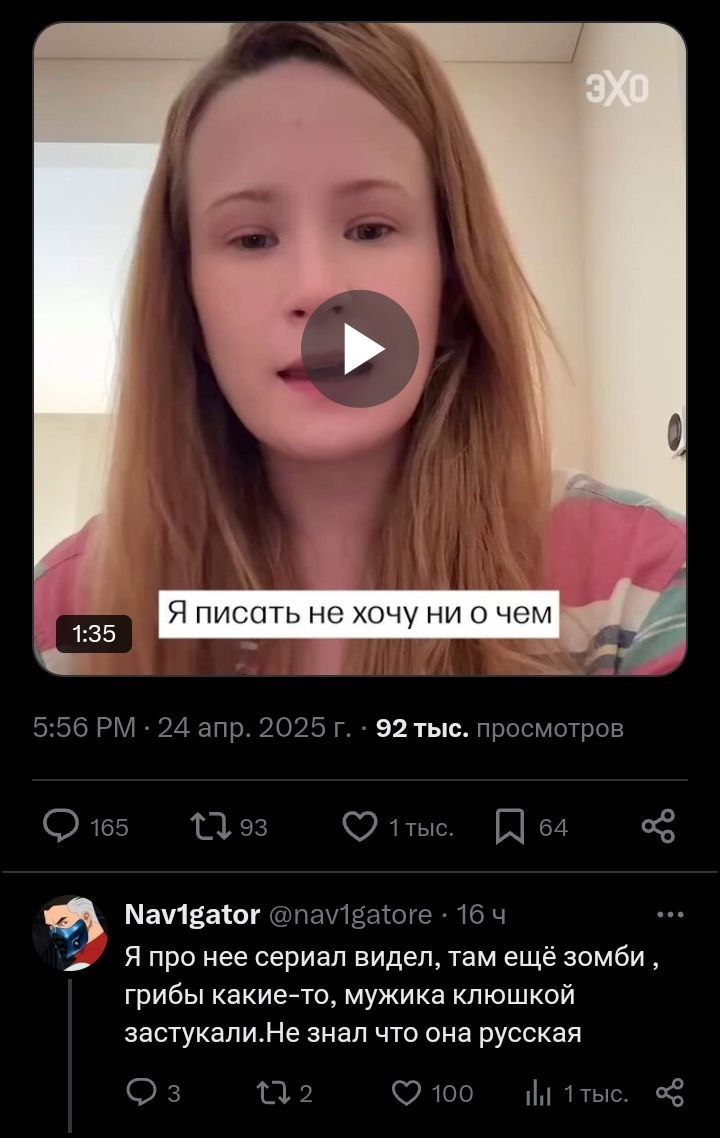The width and height of the screenshot is (720, 1138).
Task: Share Nav1gator's comment
Action: pos(669,1093)
